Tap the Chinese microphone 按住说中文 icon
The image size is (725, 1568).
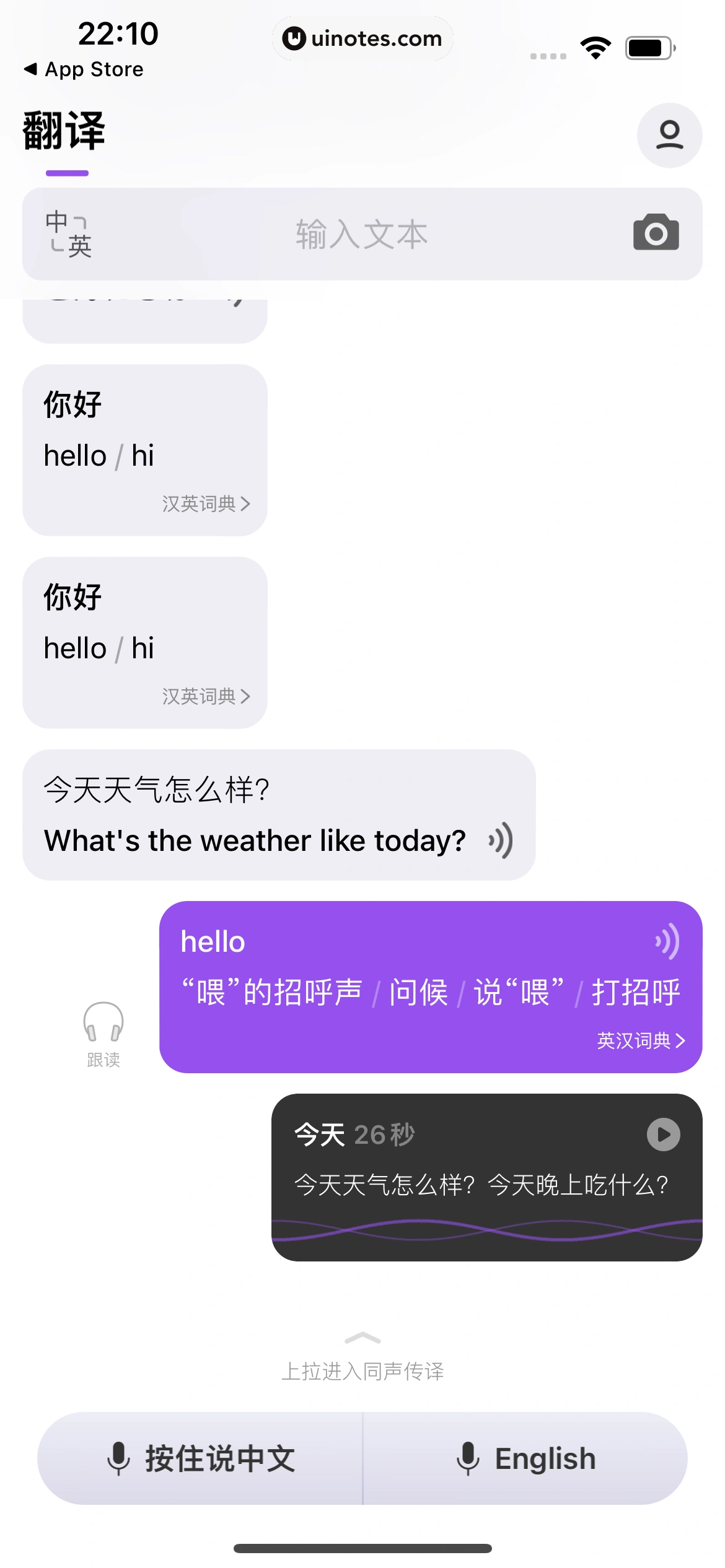point(119,1458)
